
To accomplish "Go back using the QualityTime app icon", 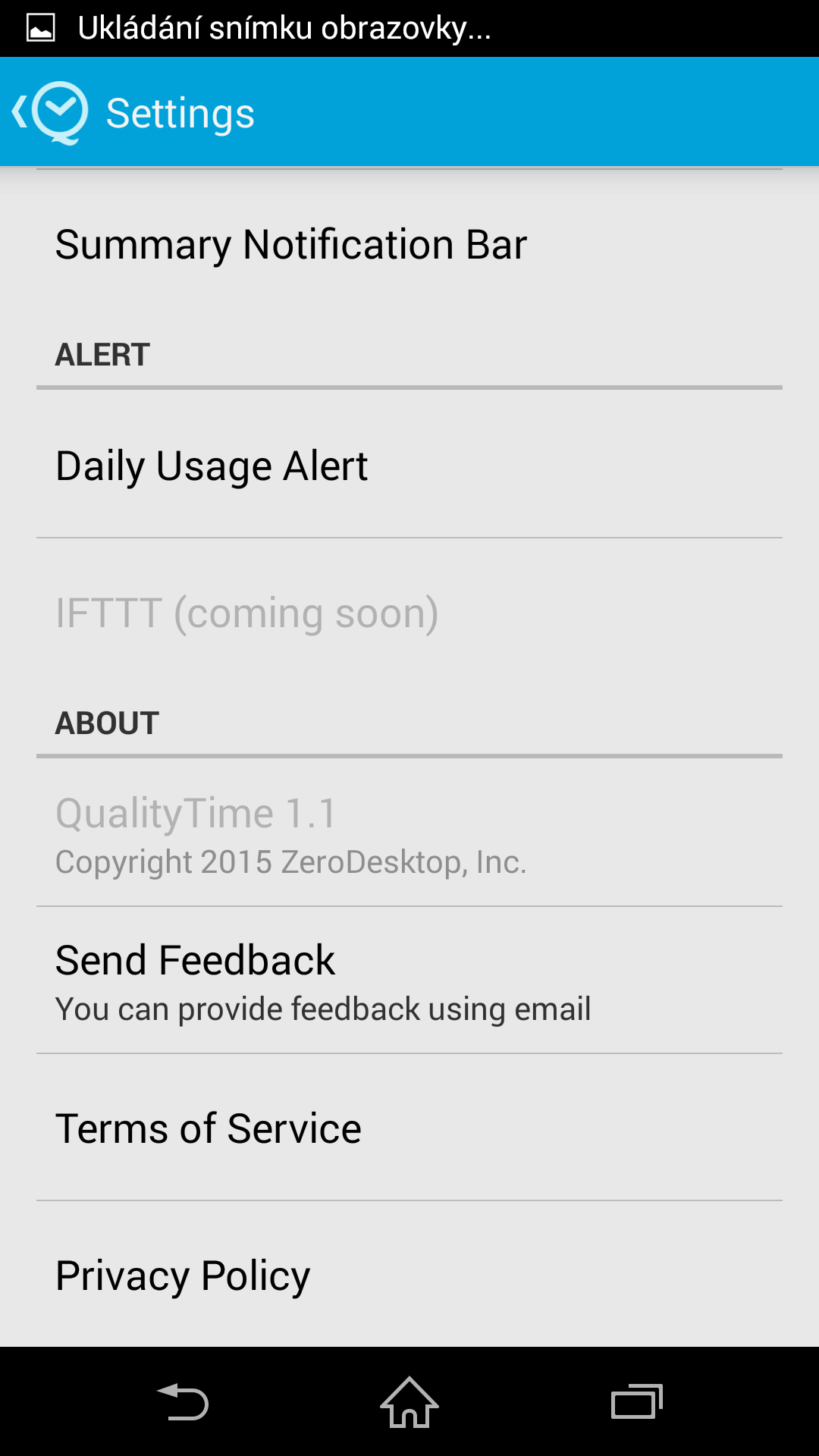I will 50,112.
